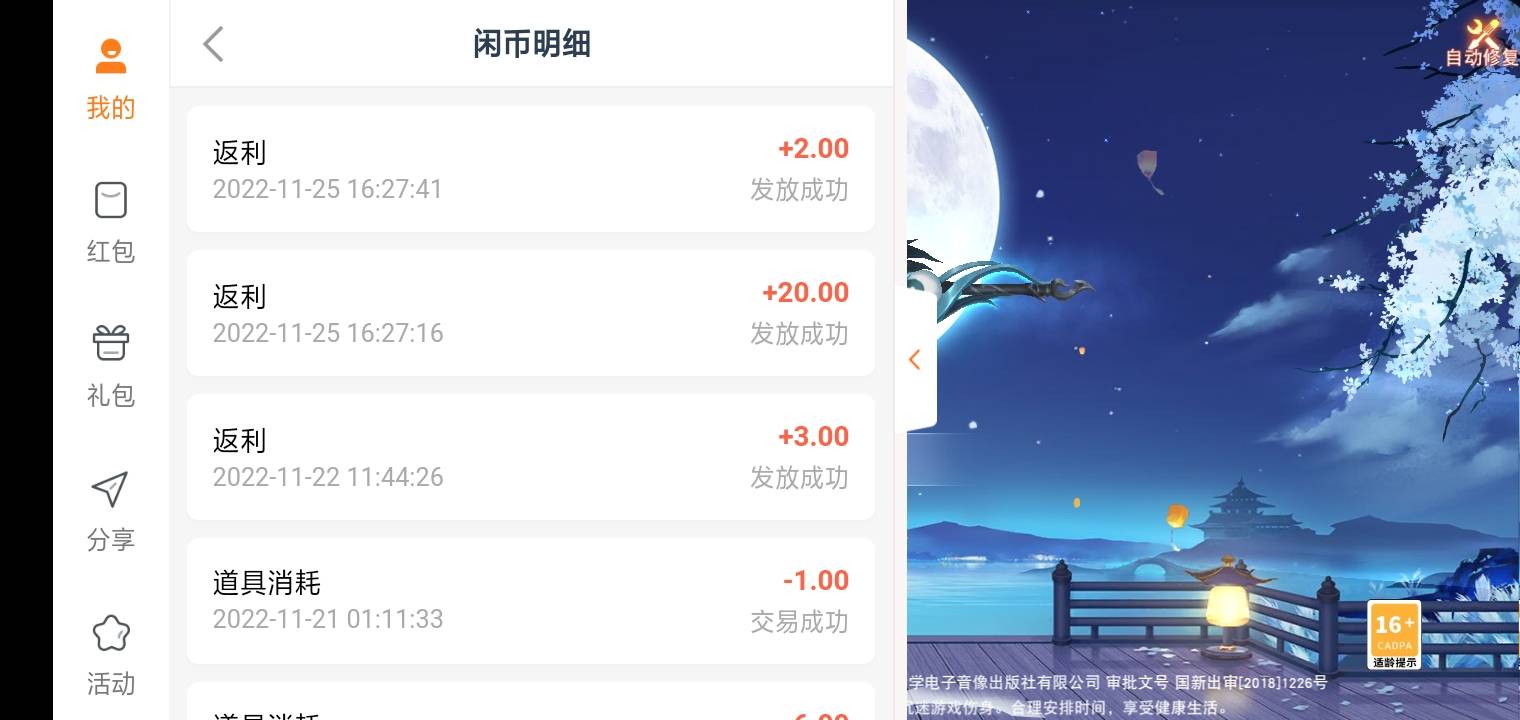
Task: Switch to the 我的 tab
Action: (x=110, y=78)
